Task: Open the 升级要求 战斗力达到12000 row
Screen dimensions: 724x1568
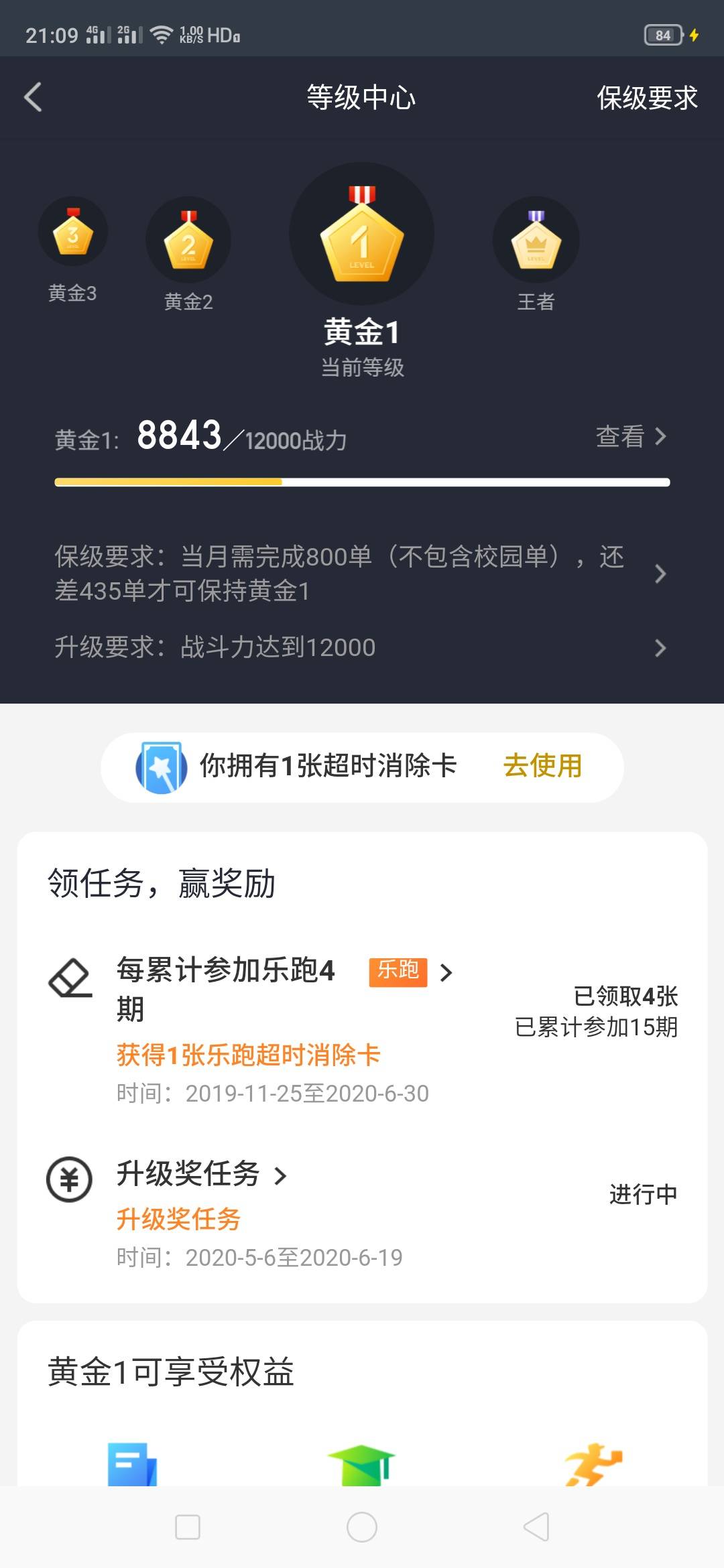Action: (x=361, y=647)
